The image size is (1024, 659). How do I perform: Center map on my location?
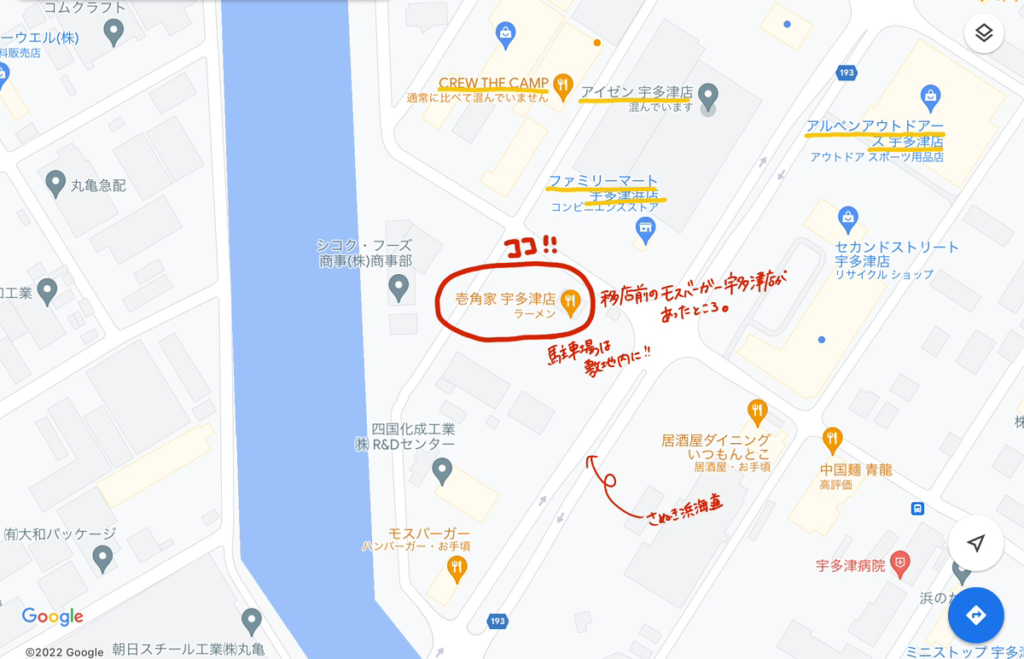pyautogui.click(x=976, y=543)
